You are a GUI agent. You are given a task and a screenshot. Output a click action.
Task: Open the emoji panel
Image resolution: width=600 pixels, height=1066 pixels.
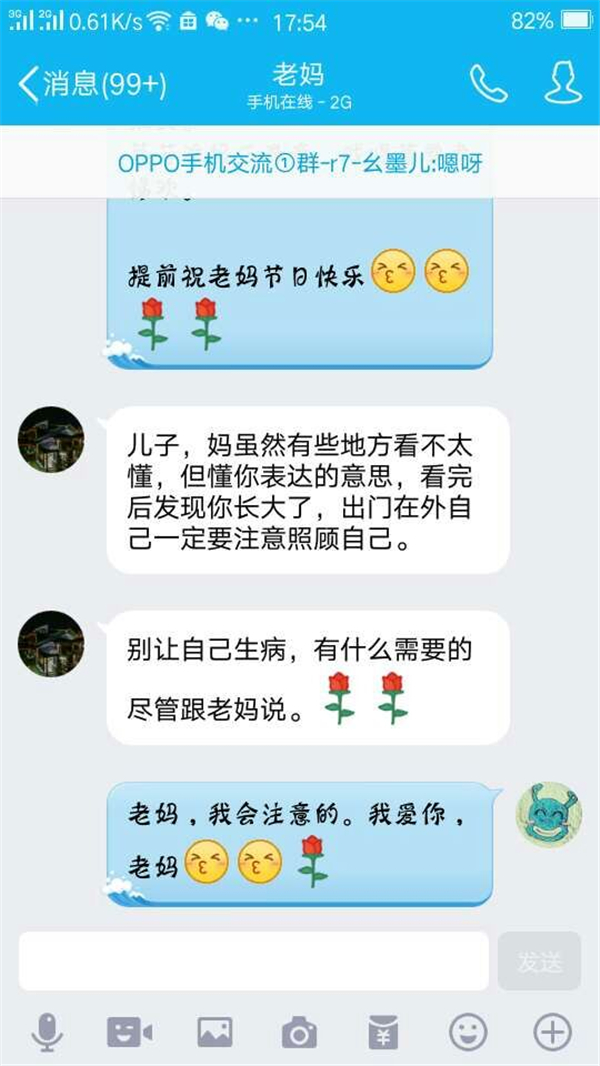click(x=468, y=1031)
